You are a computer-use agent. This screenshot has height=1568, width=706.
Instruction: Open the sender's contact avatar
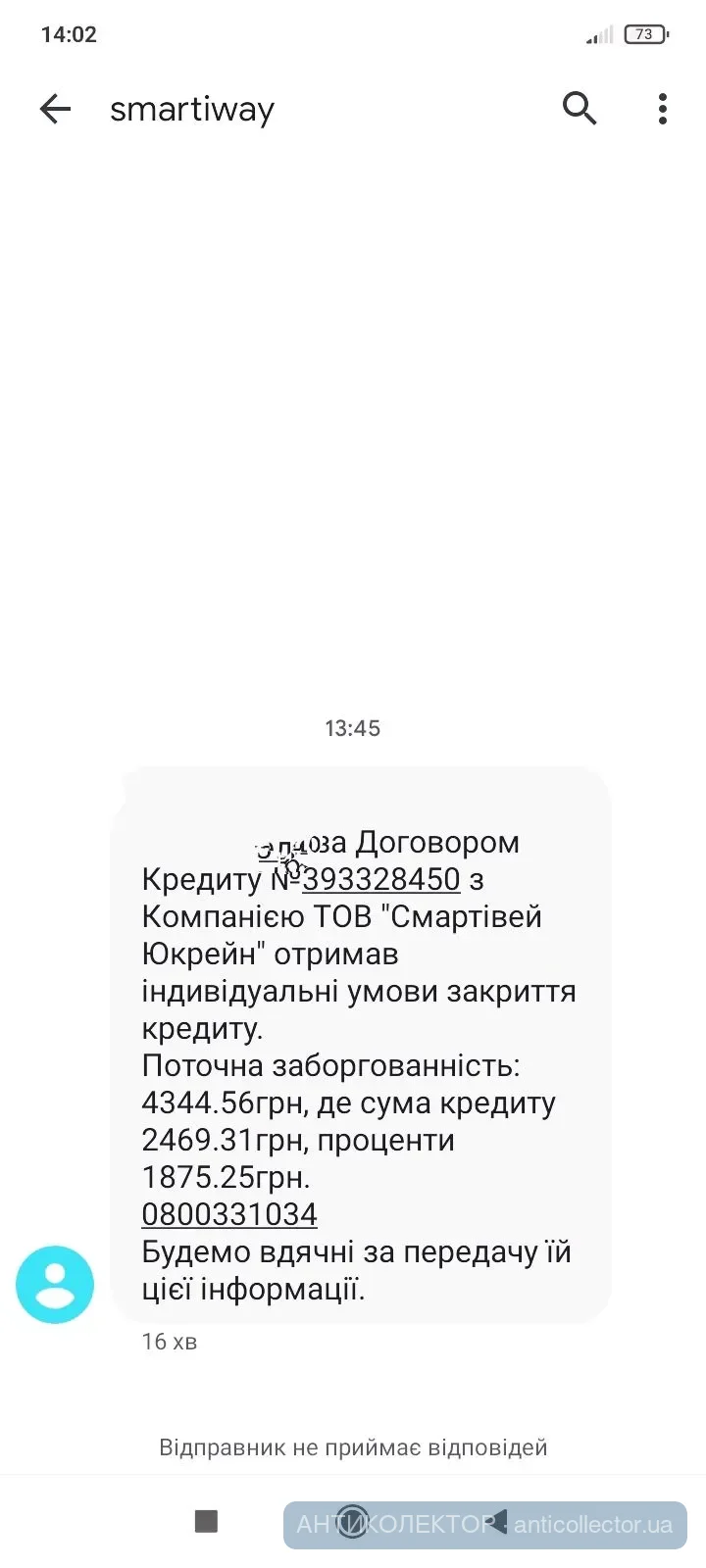55,1285
